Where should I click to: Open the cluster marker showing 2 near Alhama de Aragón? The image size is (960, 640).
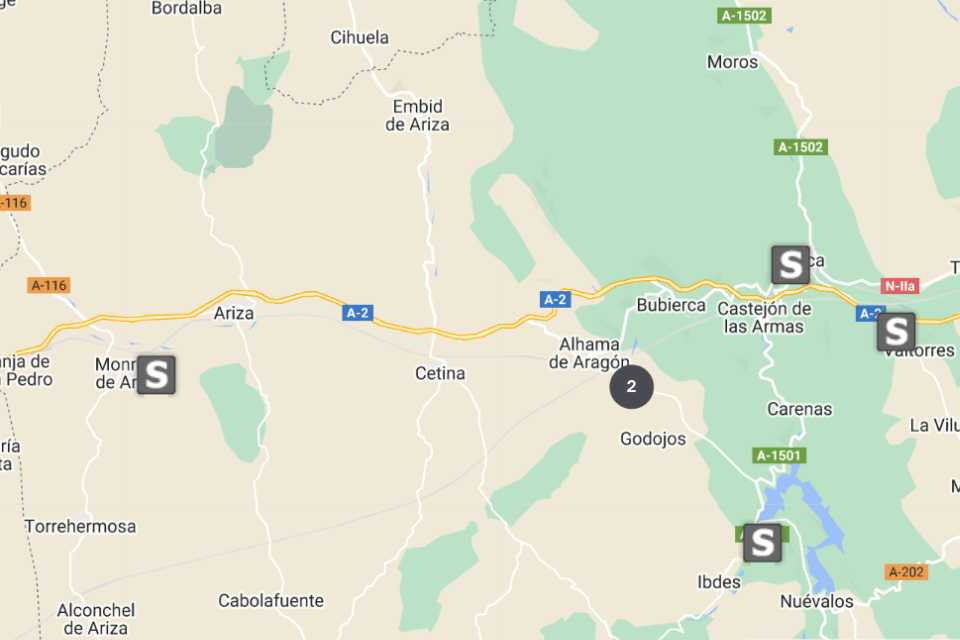631,387
